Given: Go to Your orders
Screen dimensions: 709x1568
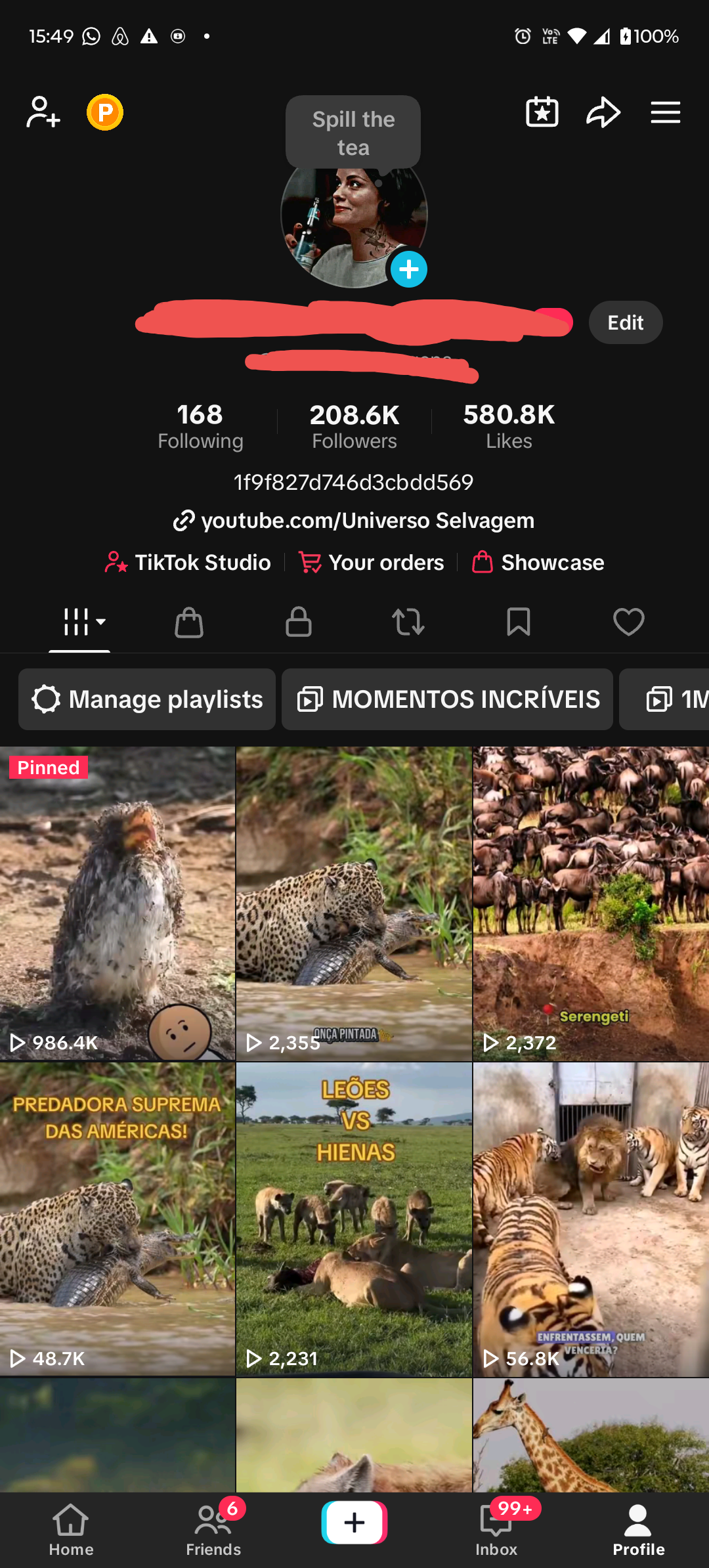Looking at the screenshot, I should click(x=372, y=563).
